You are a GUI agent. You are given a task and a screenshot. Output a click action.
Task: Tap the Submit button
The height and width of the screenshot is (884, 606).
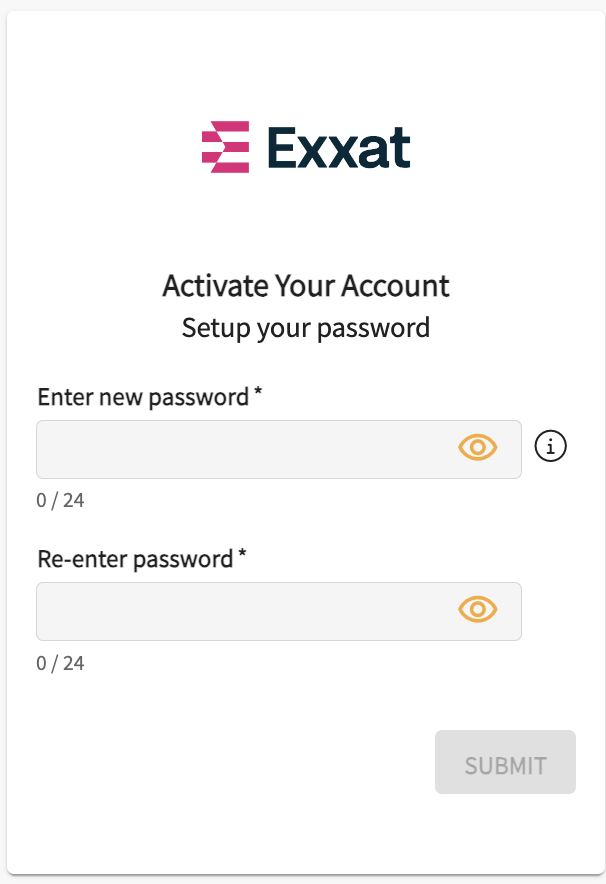coord(505,763)
